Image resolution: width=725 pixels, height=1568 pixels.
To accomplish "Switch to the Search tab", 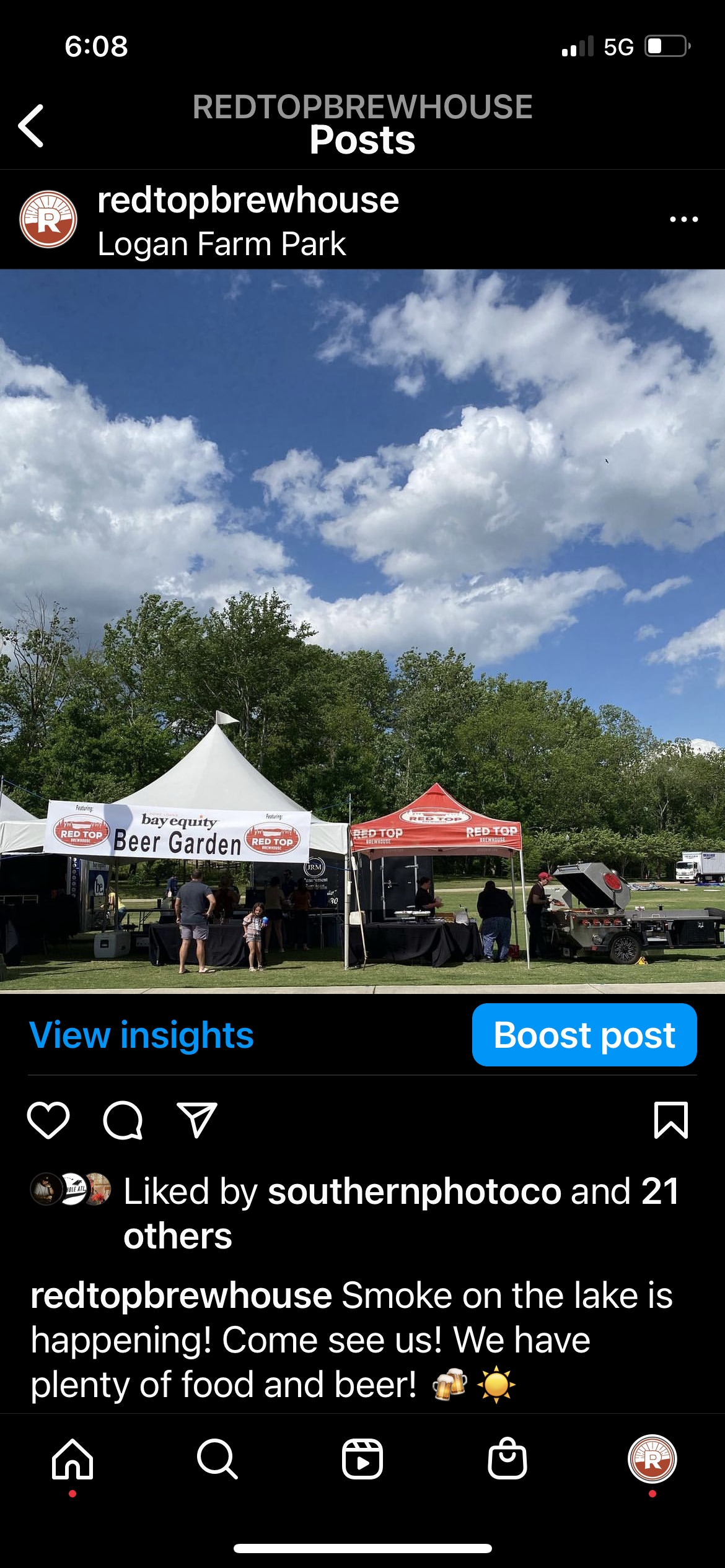I will [217, 1460].
